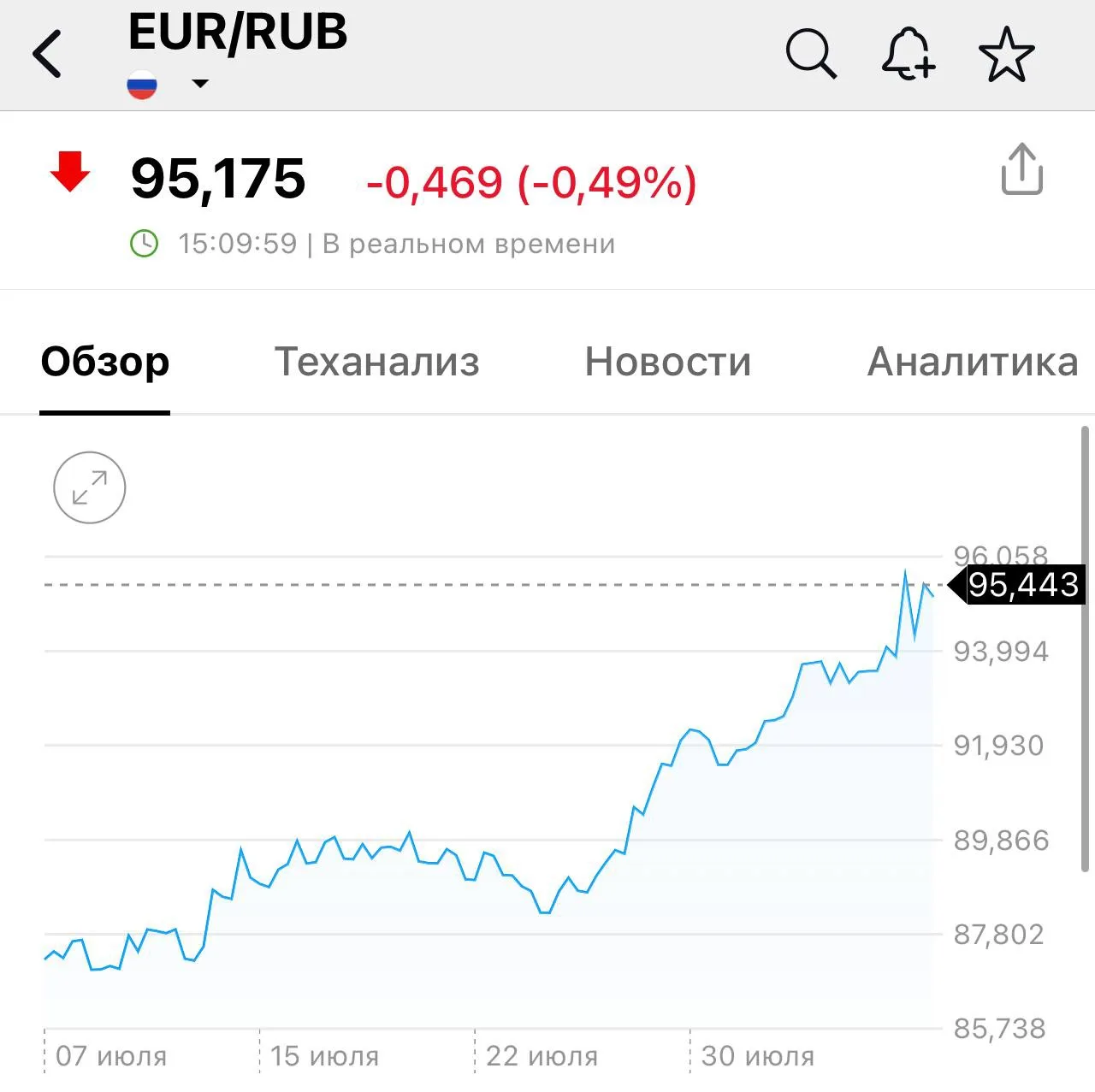Viewport: 1095px width, 1092px height.
Task: Switch to the Теханализ tab
Action: pos(376,362)
